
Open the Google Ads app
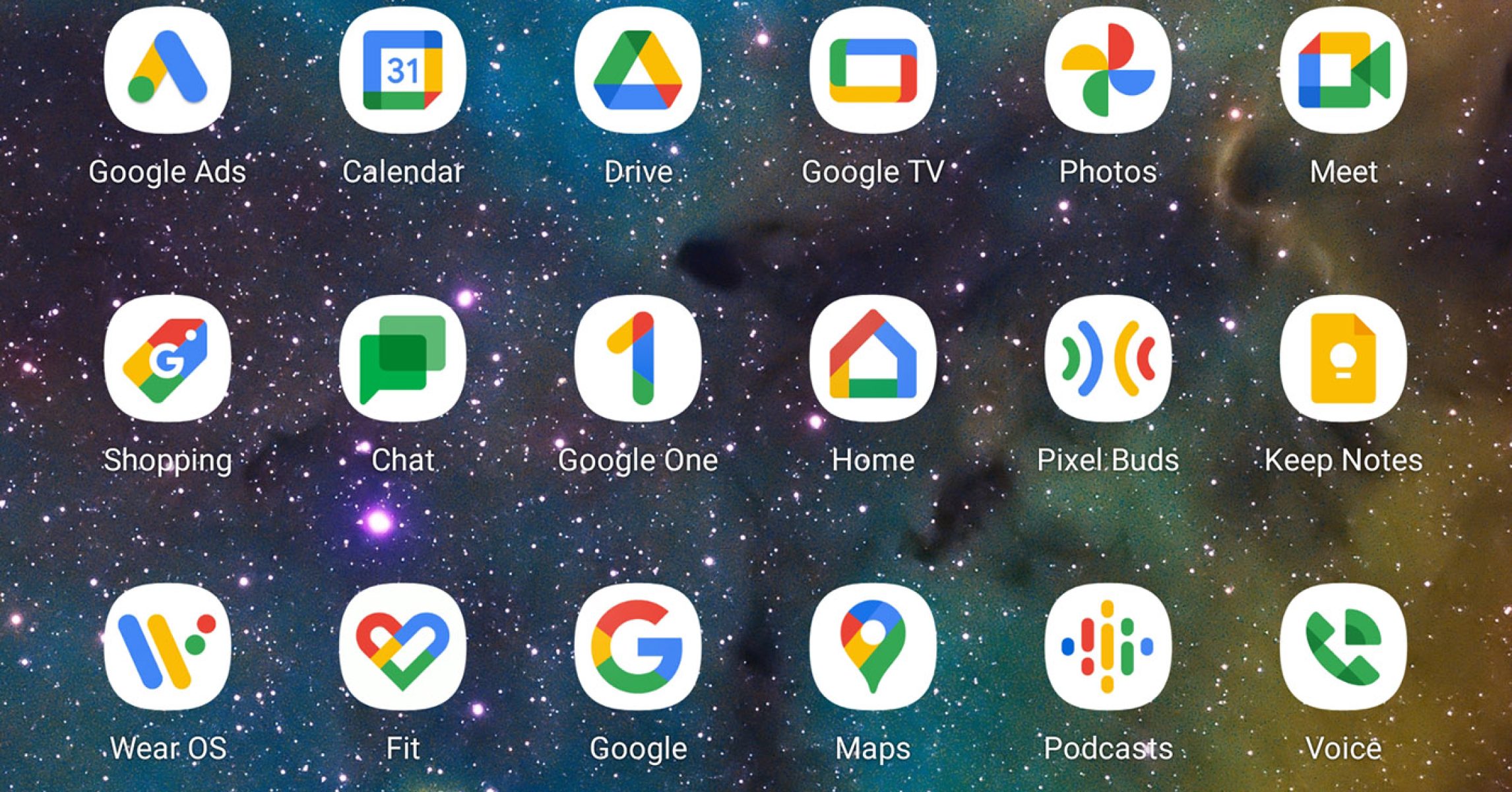pyautogui.click(x=168, y=70)
